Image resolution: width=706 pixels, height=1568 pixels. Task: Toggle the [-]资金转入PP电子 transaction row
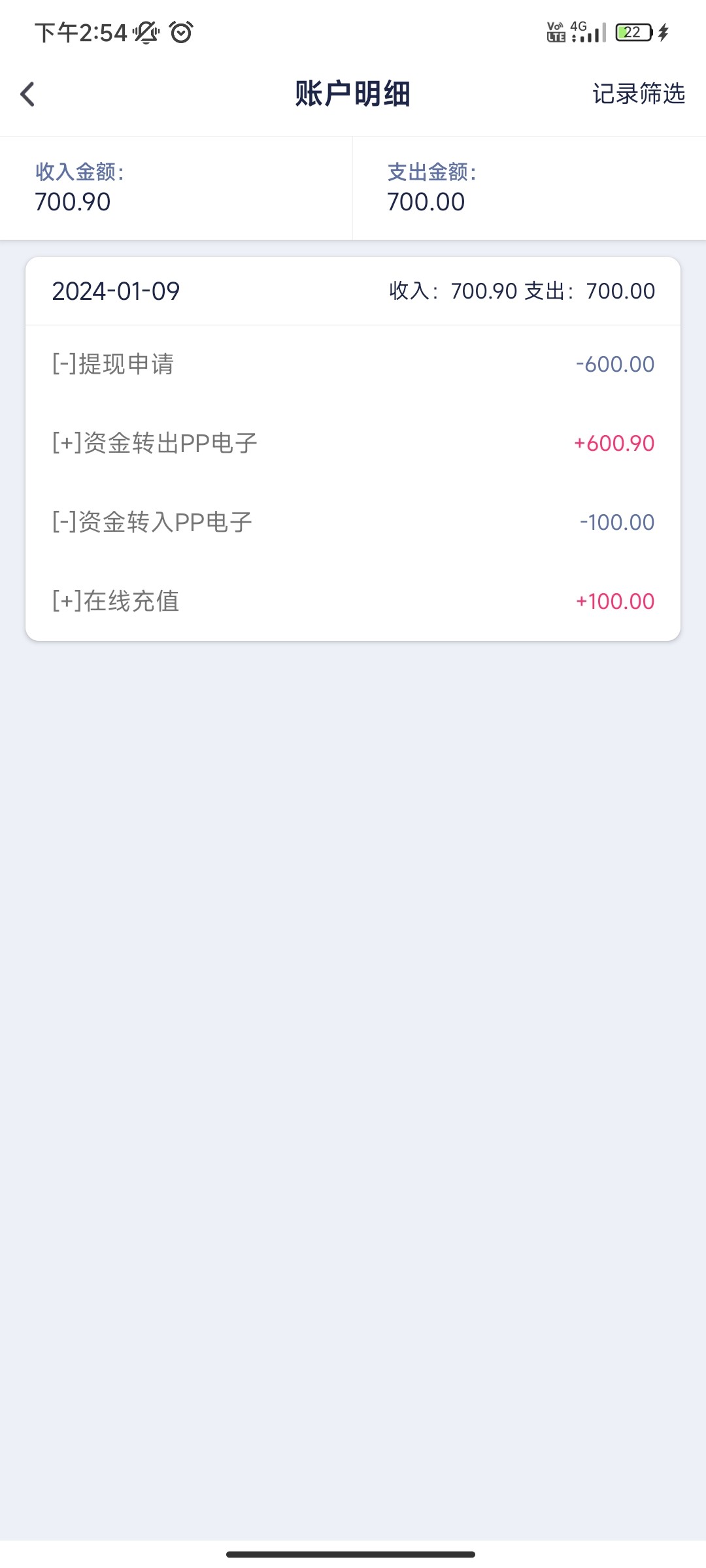tap(353, 521)
